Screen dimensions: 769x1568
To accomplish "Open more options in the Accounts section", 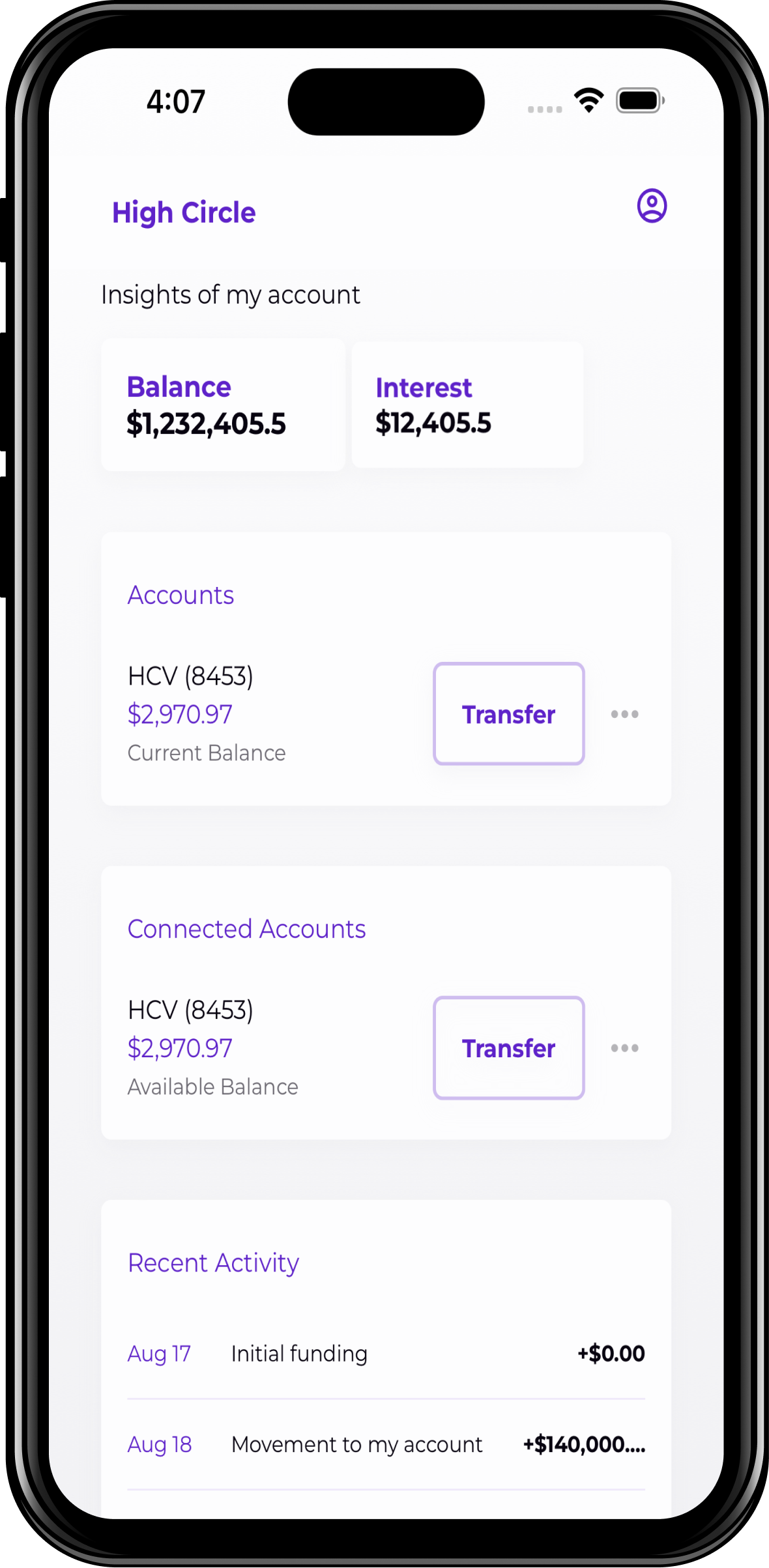I will 624,714.
